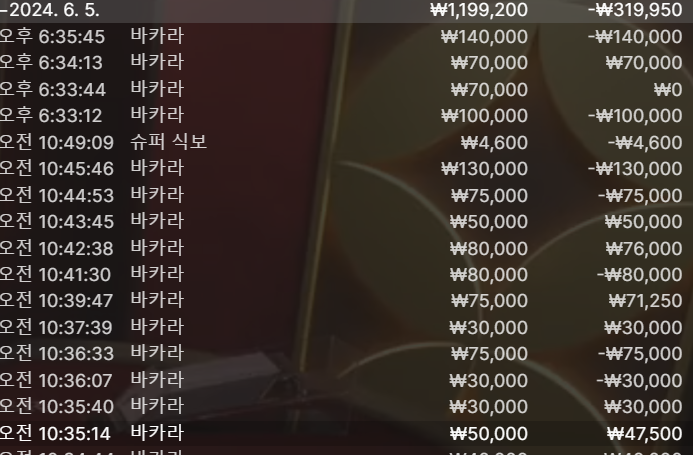693x455 pixels.
Task: Open the 오전 10:43:45 바카라 round
Action: pyautogui.click(x=346, y=221)
